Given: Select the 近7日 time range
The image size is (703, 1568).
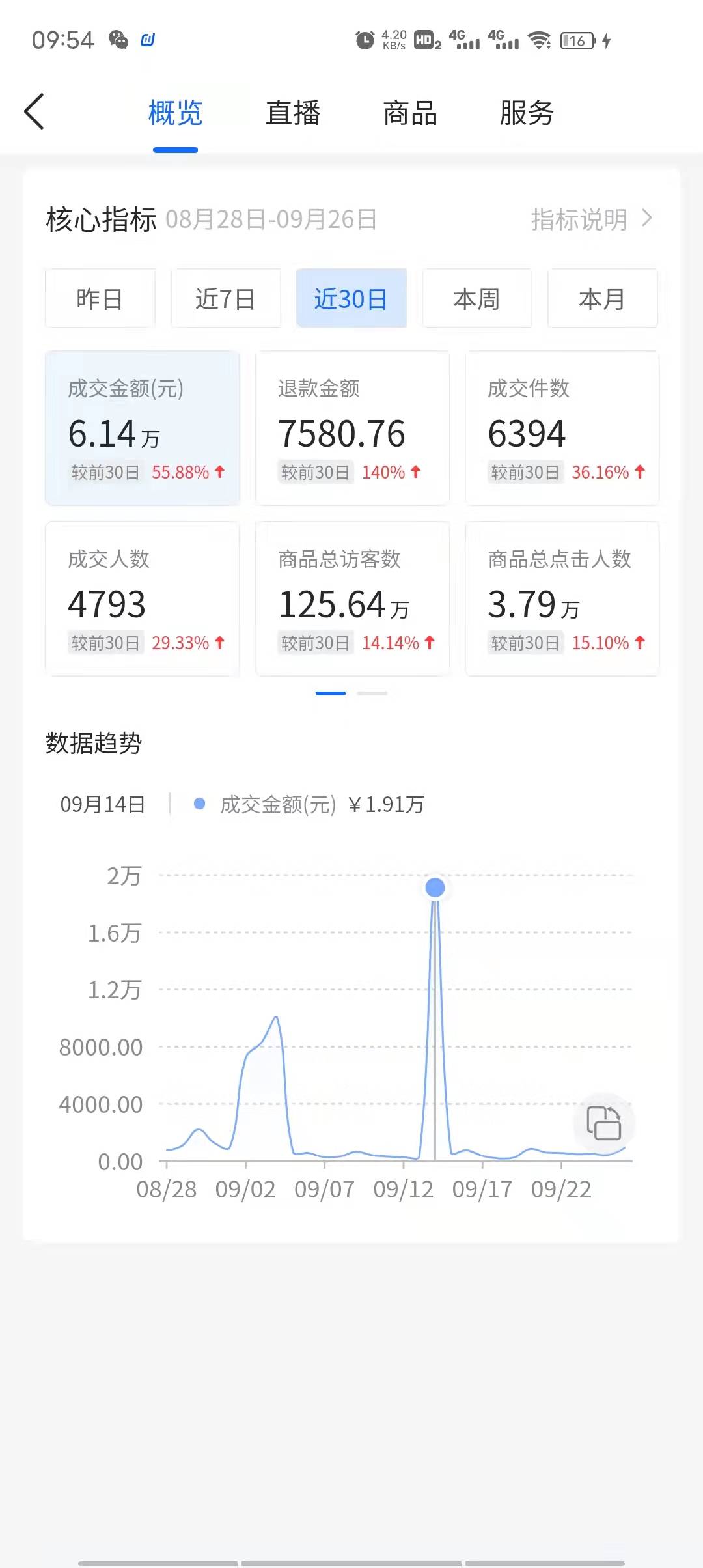Looking at the screenshot, I should 226,299.
